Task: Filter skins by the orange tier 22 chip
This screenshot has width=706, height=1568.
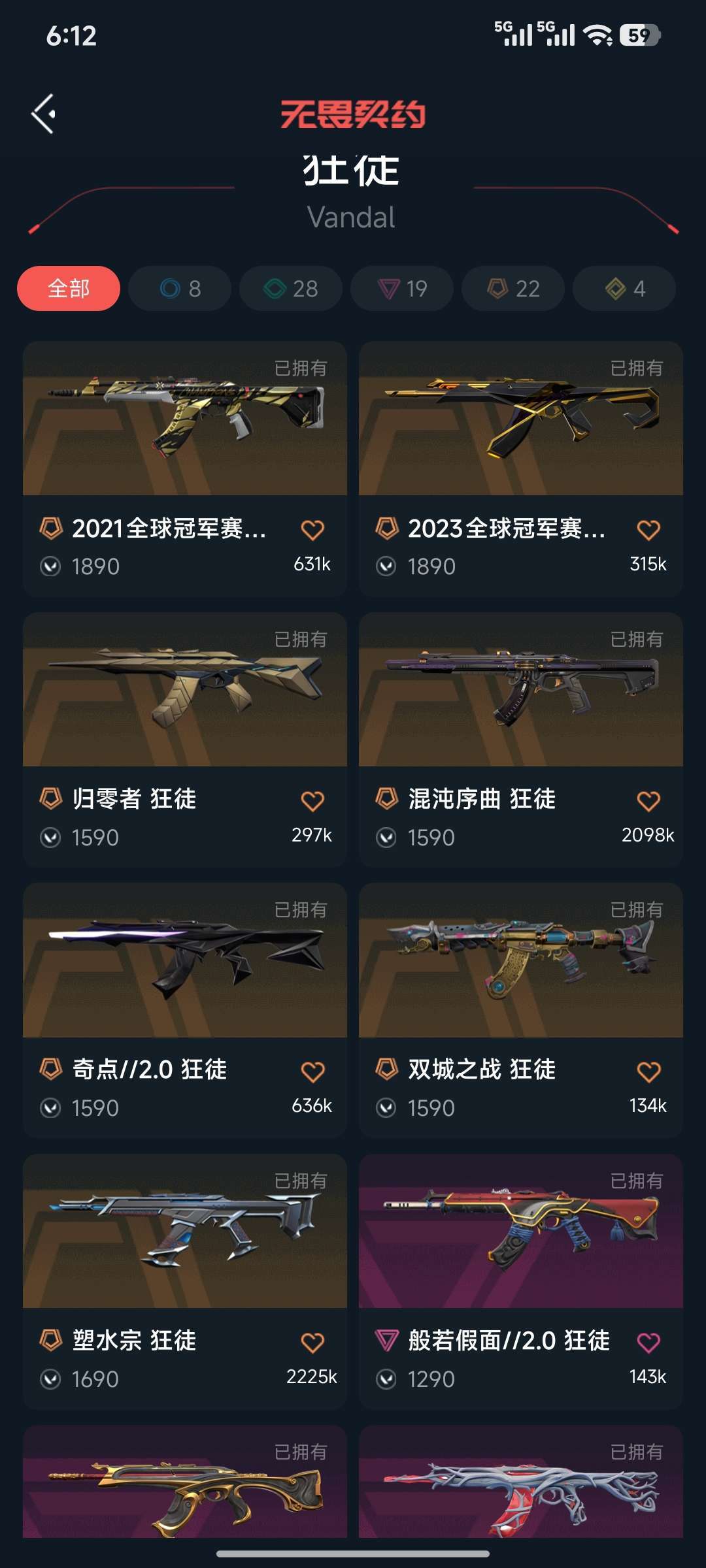Action: tap(513, 288)
